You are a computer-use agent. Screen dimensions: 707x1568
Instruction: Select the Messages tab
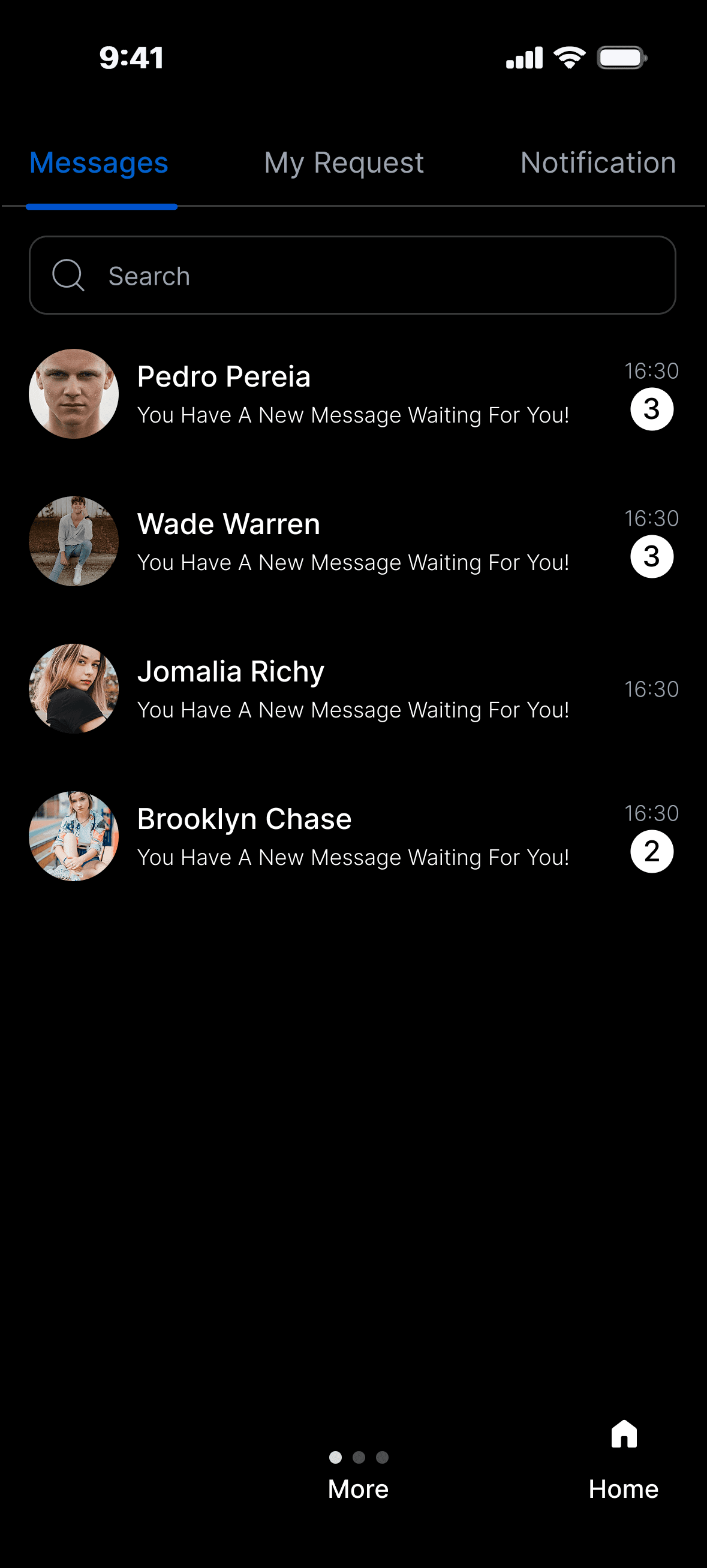99,163
